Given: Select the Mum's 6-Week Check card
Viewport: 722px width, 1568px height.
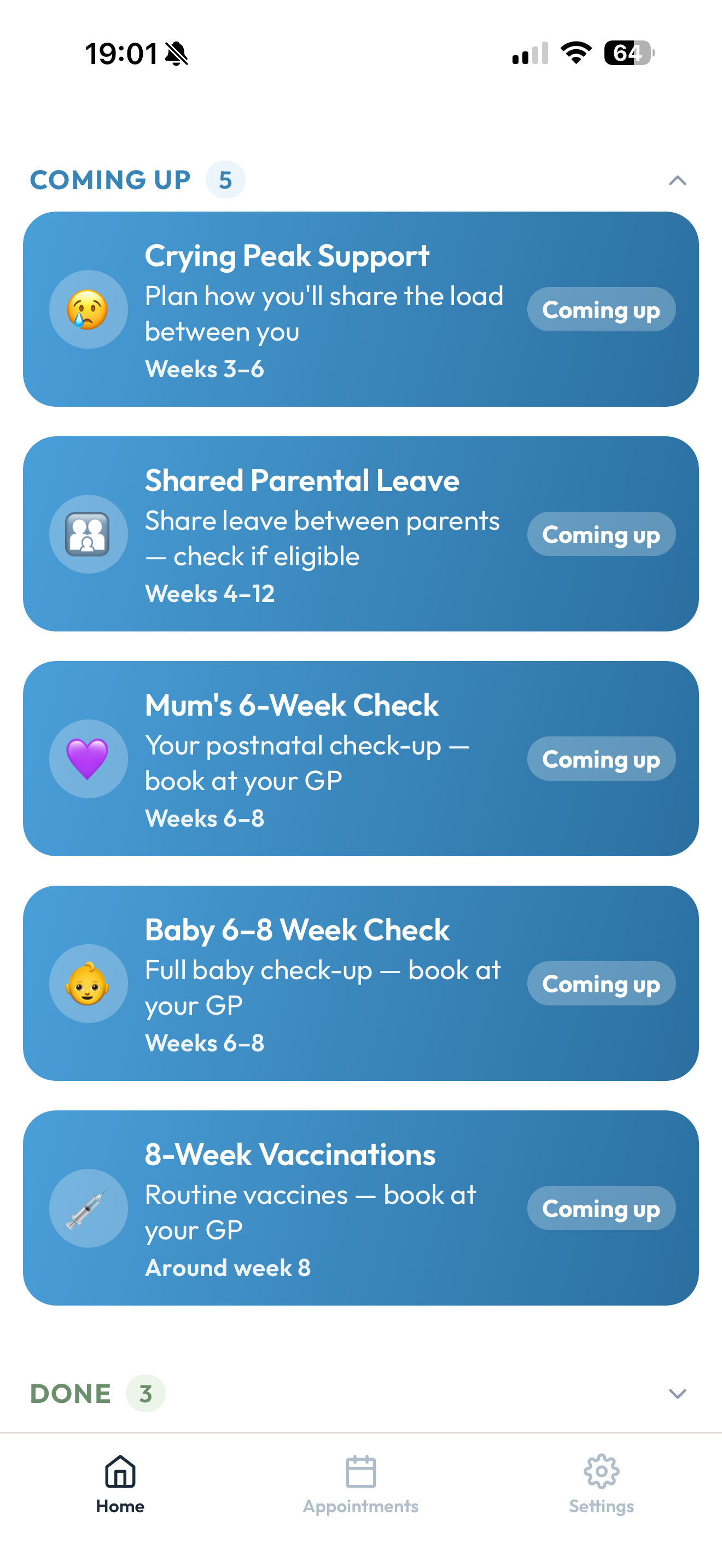Looking at the screenshot, I should point(360,758).
